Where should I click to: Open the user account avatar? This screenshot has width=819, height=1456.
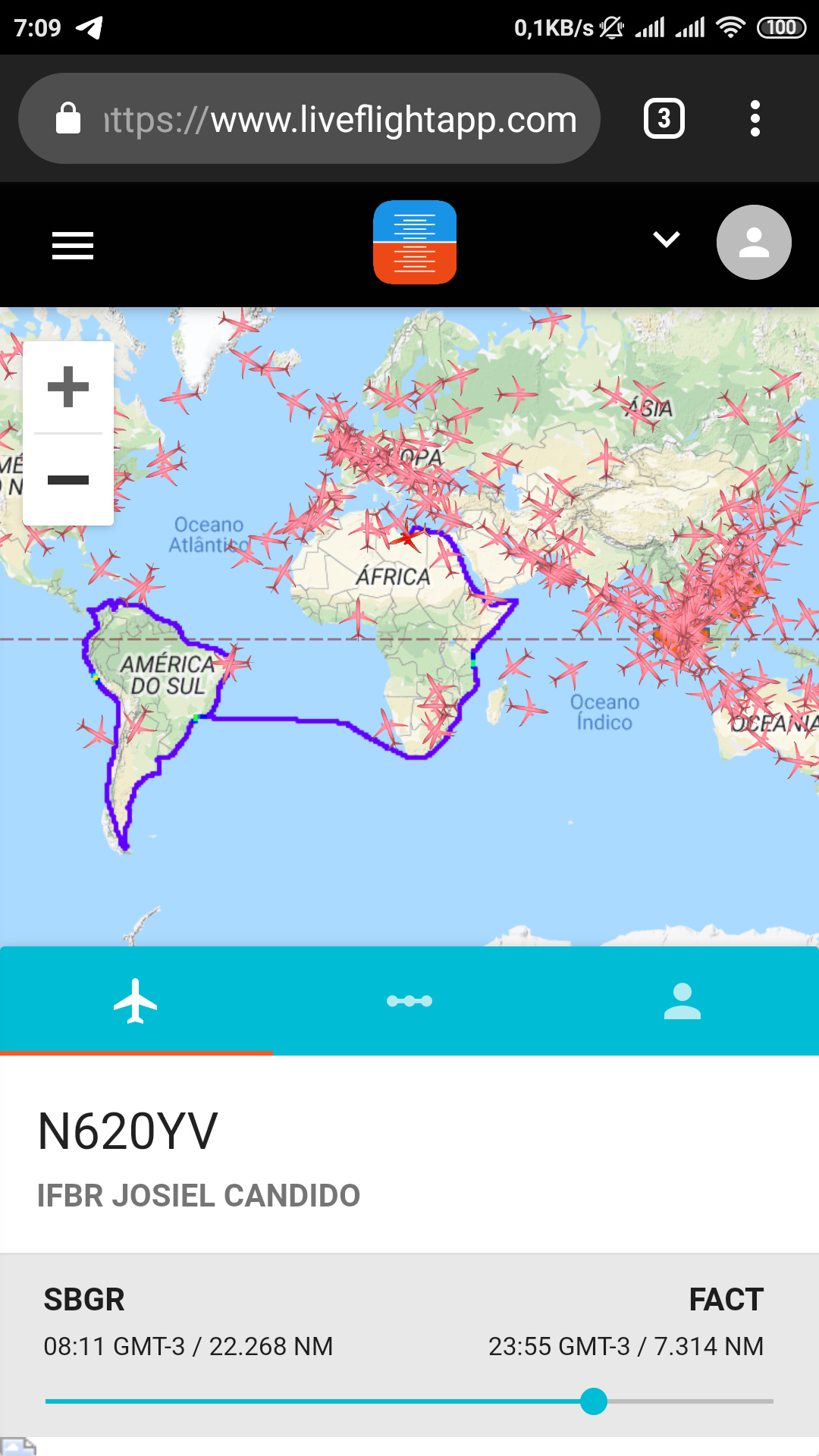(x=754, y=243)
